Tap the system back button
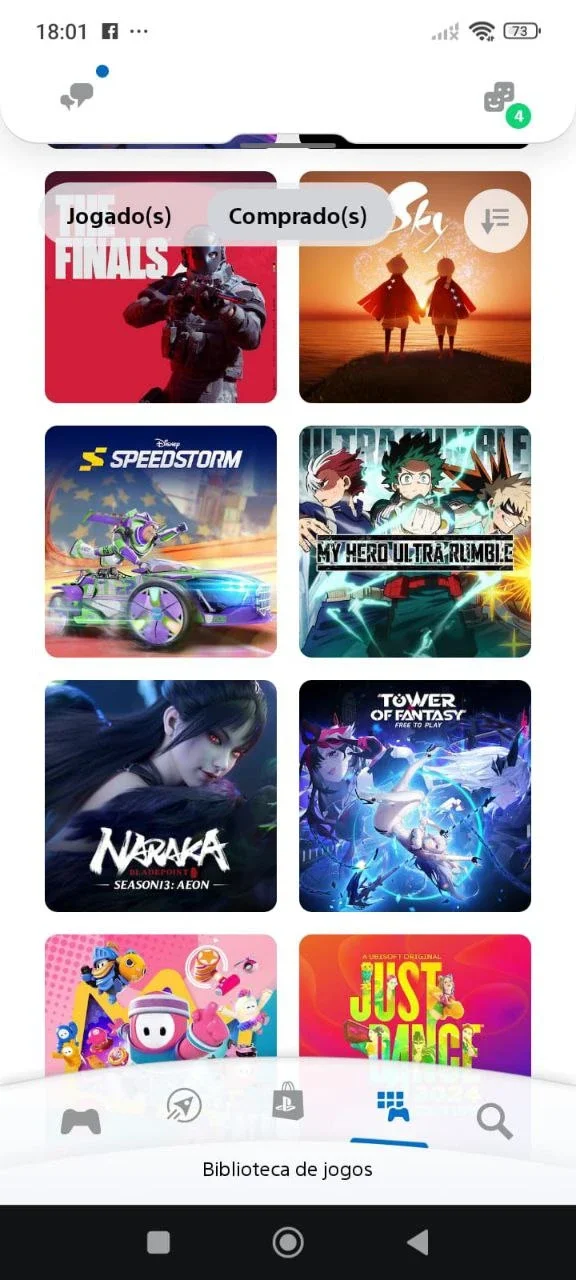This screenshot has height=1280, width=576. pos(418,1242)
